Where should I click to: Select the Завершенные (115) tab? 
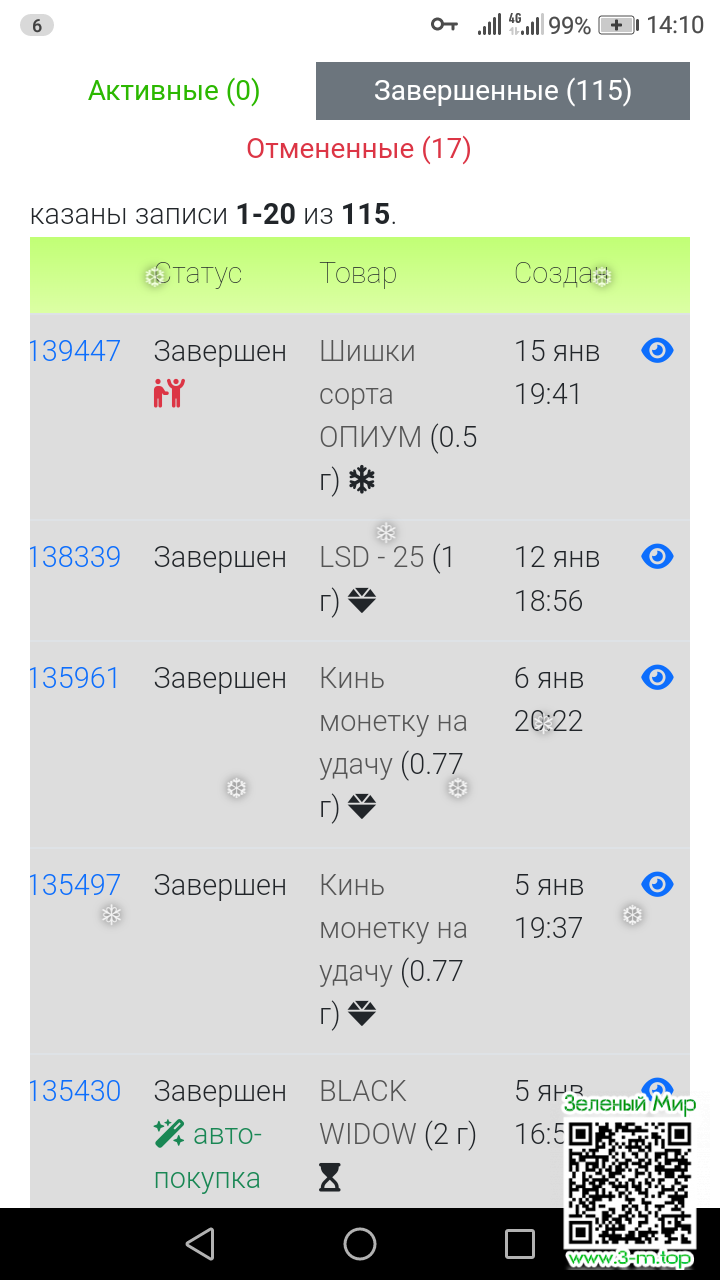coord(502,91)
